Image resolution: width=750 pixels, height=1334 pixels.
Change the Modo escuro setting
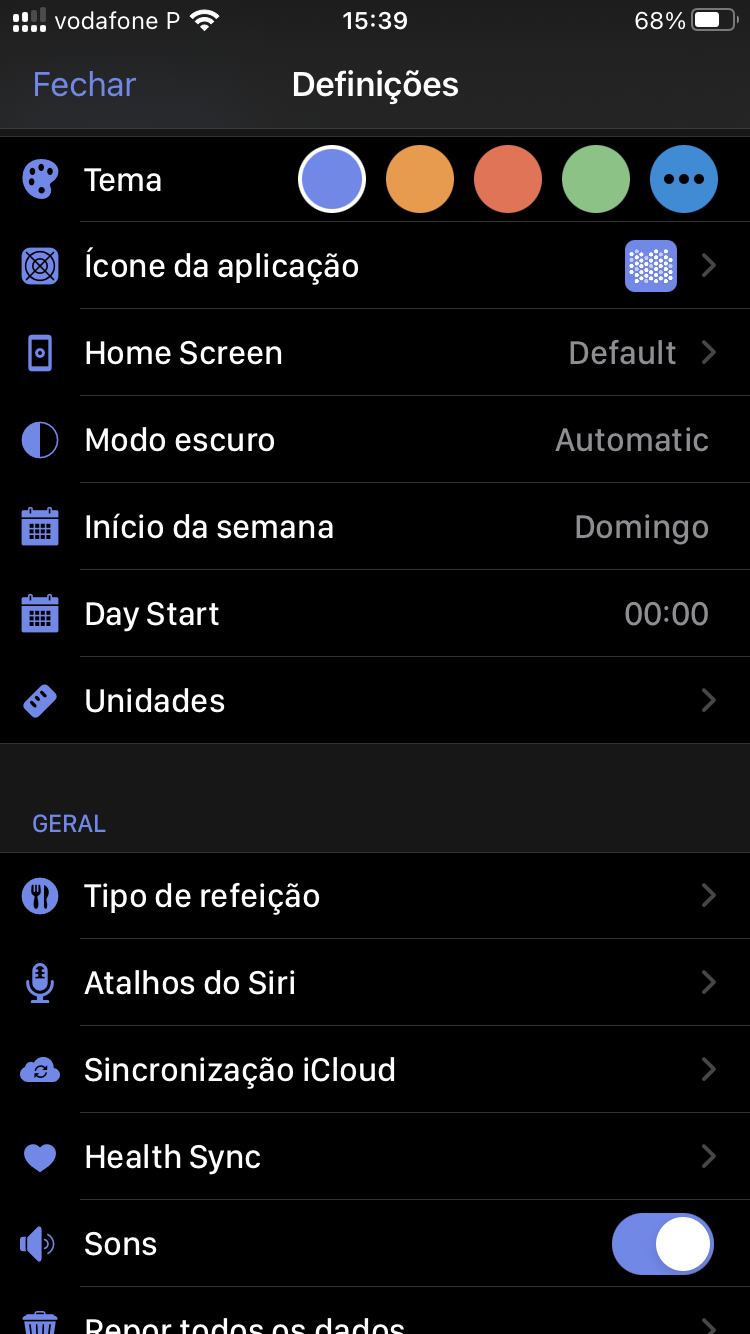(x=375, y=440)
